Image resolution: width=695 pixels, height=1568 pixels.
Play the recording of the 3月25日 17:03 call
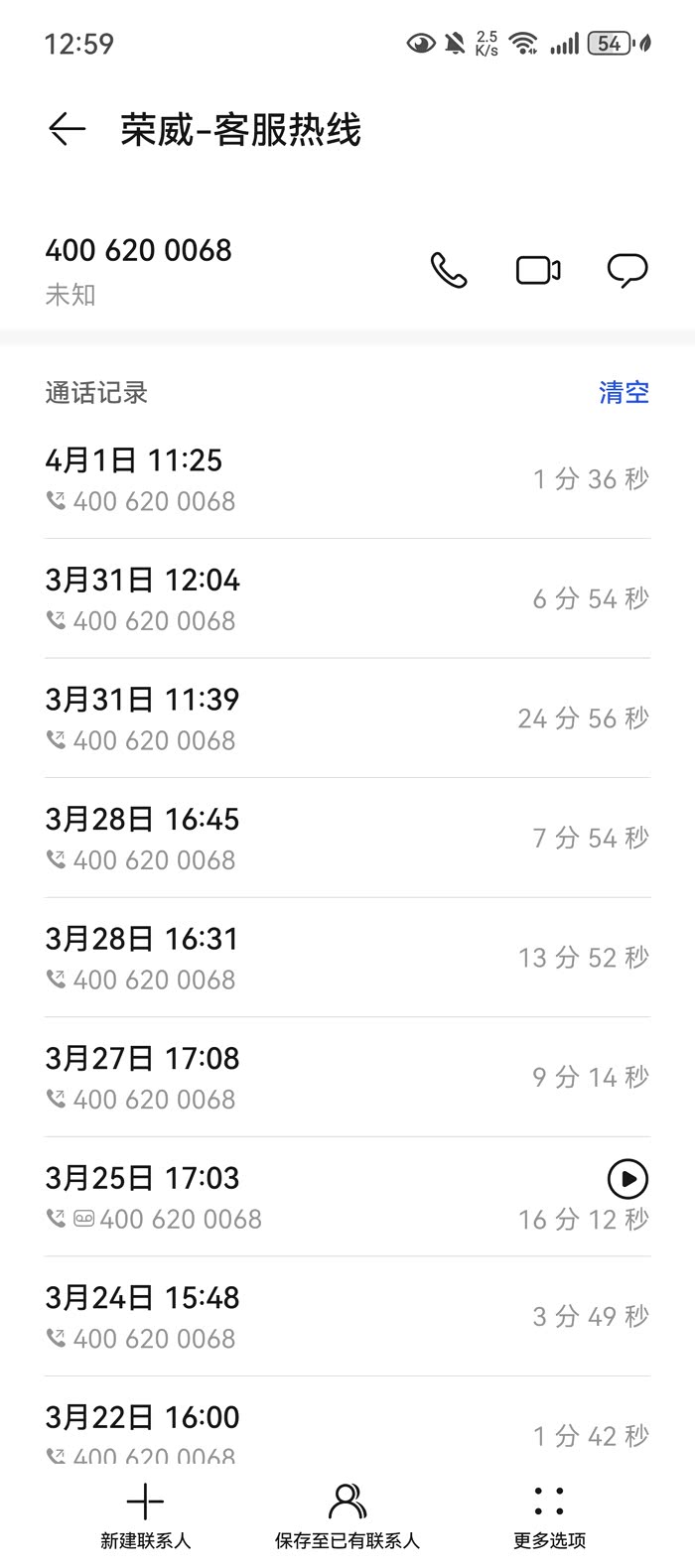(x=627, y=1179)
